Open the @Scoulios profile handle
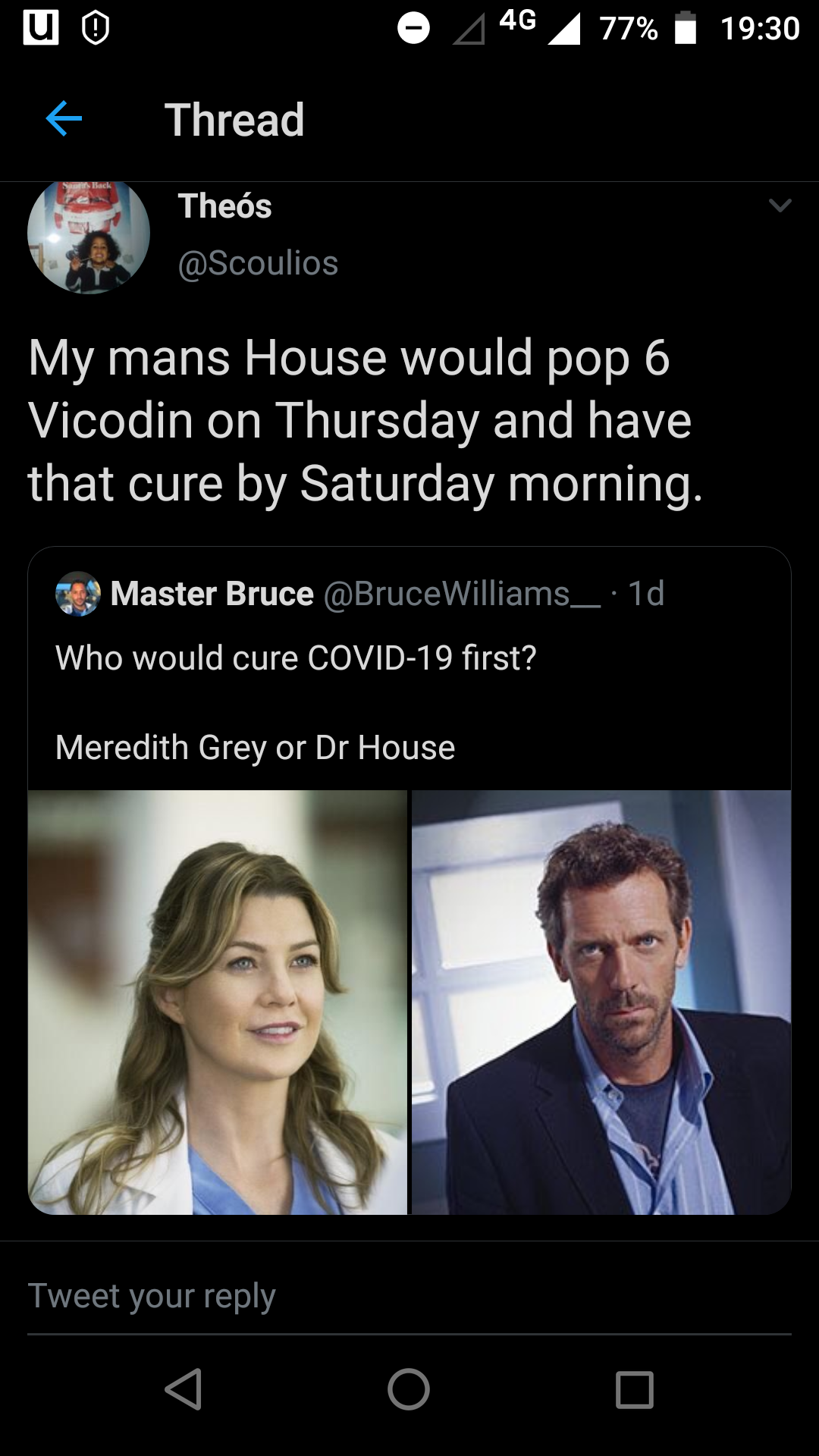 tap(258, 263)
